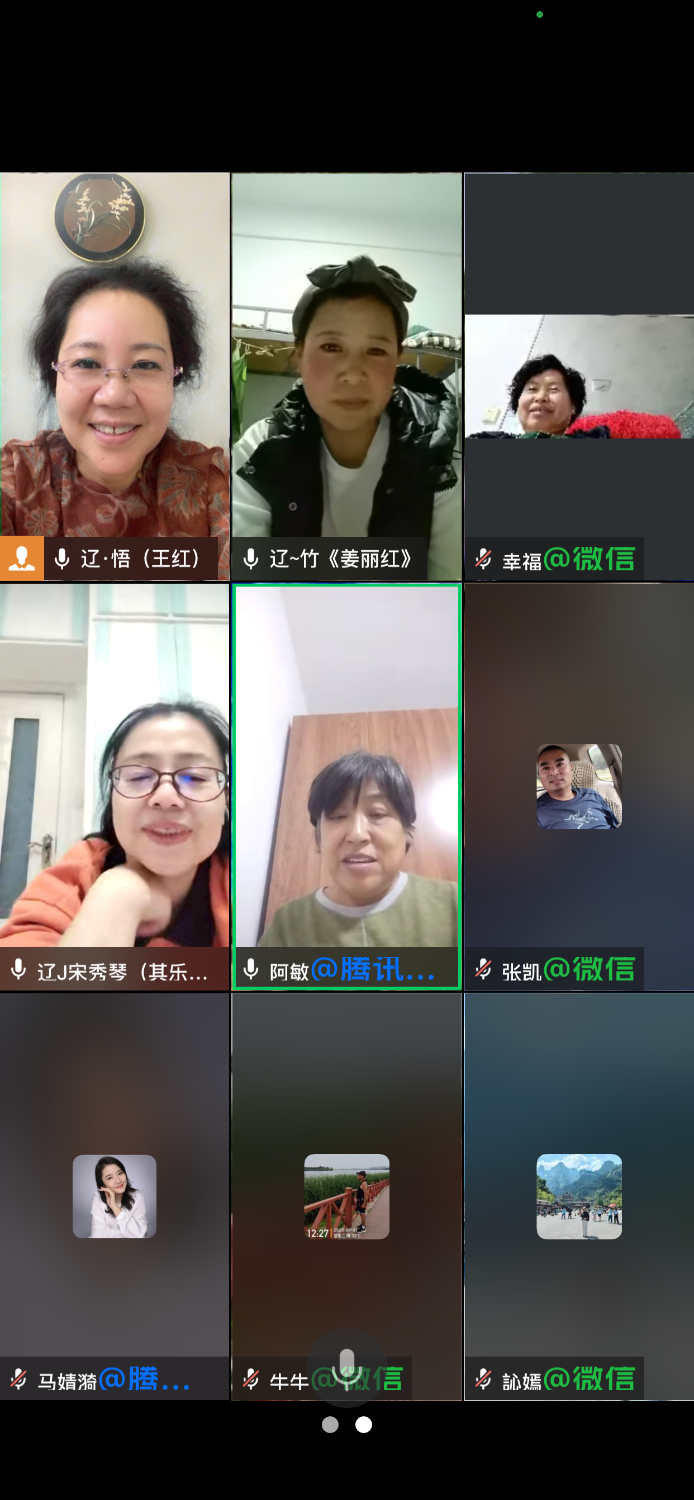Go to the first page indicator dot
This screenshot has width=694, height=1500.
point(330,1425)
